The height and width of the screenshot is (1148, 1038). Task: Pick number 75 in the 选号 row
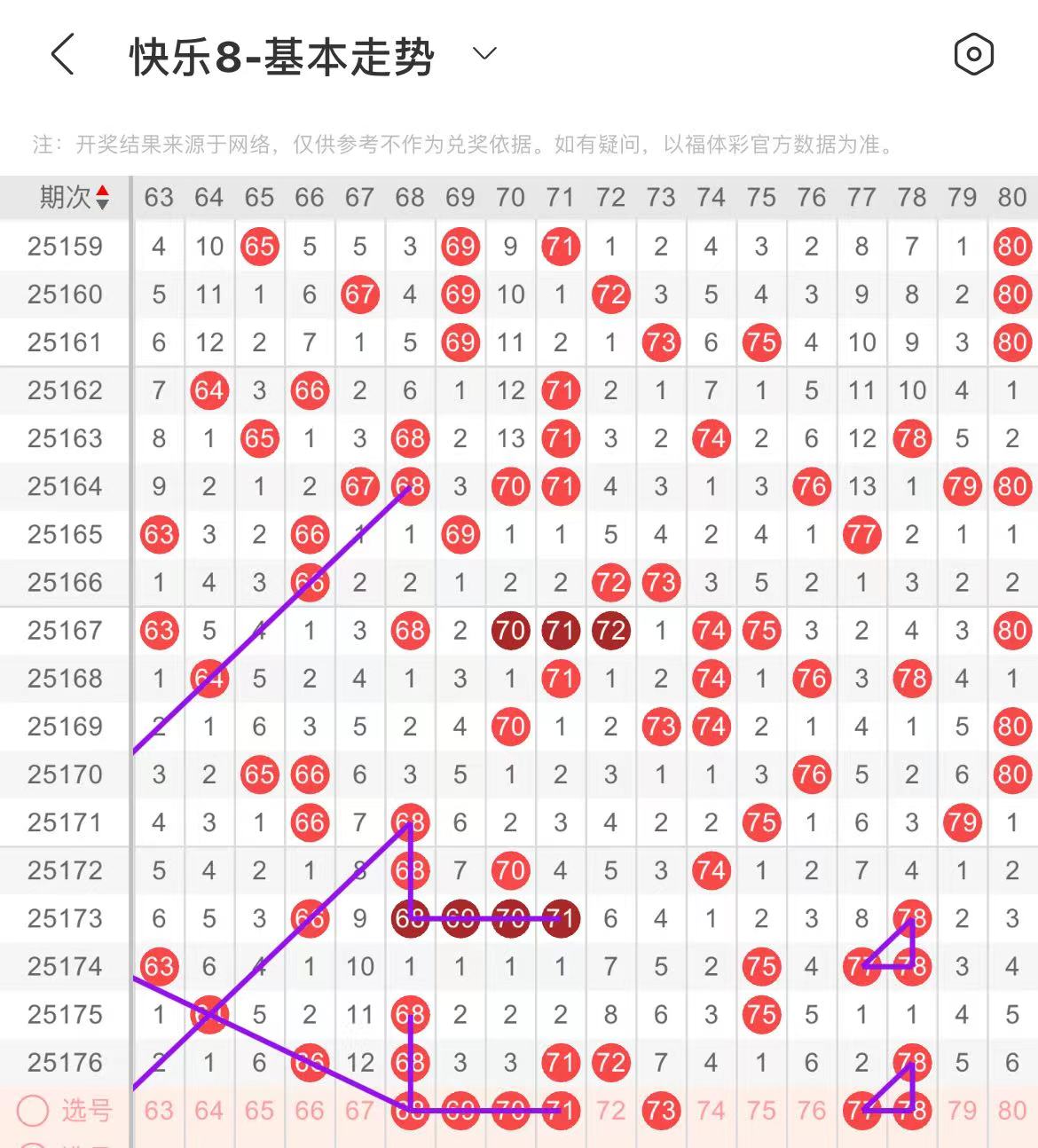pyautogui.click(x=761, y=1110)
